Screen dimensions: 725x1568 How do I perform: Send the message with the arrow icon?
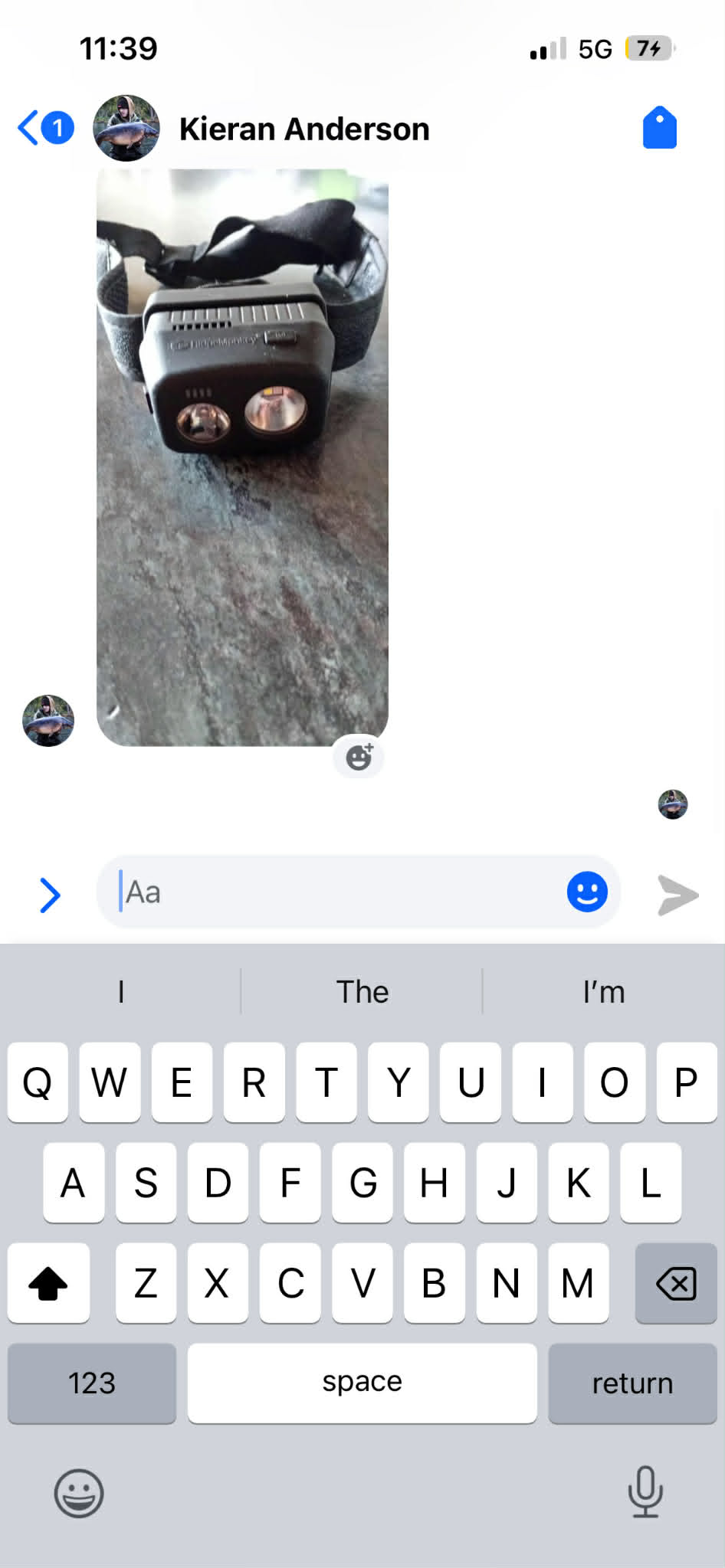point(678,895)
